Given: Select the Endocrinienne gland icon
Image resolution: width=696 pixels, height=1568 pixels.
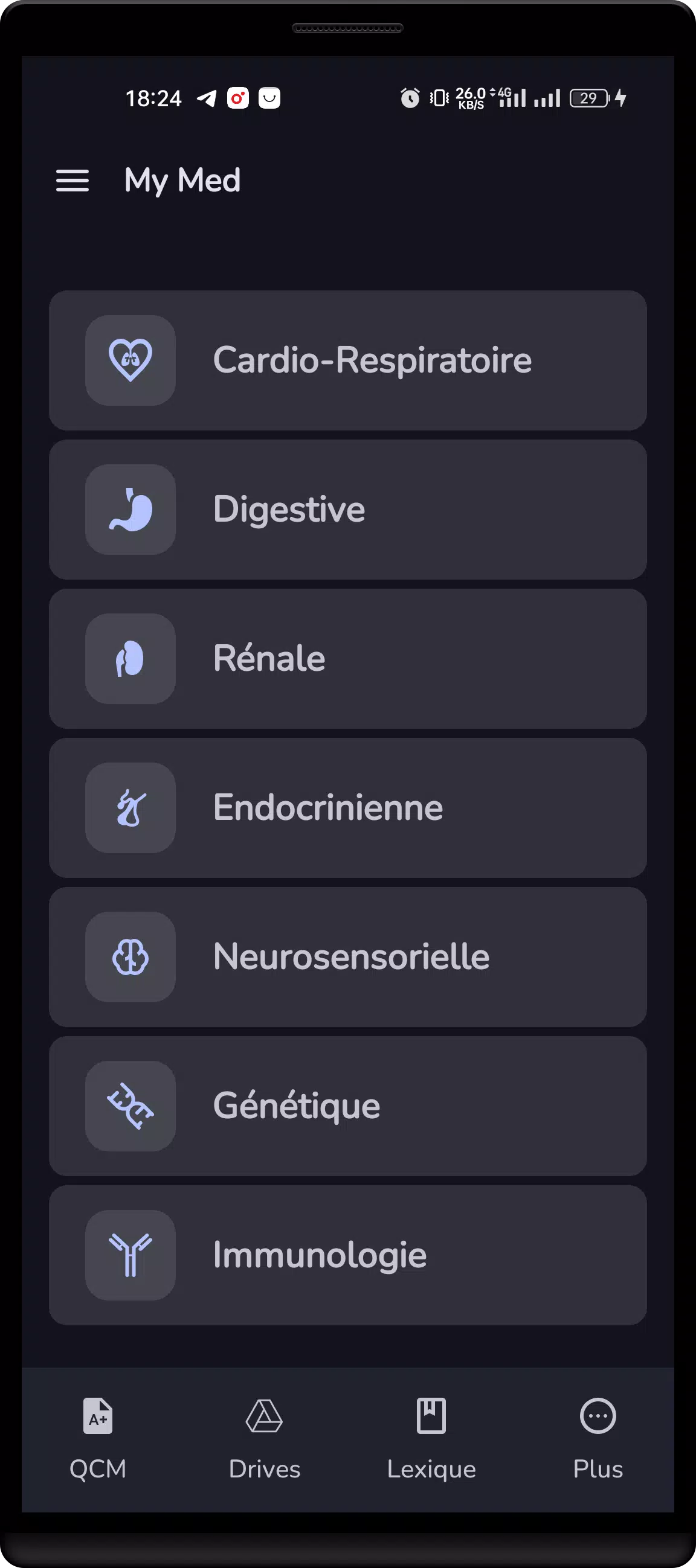Looking at the screenshot, I should (x=130, y=808).
